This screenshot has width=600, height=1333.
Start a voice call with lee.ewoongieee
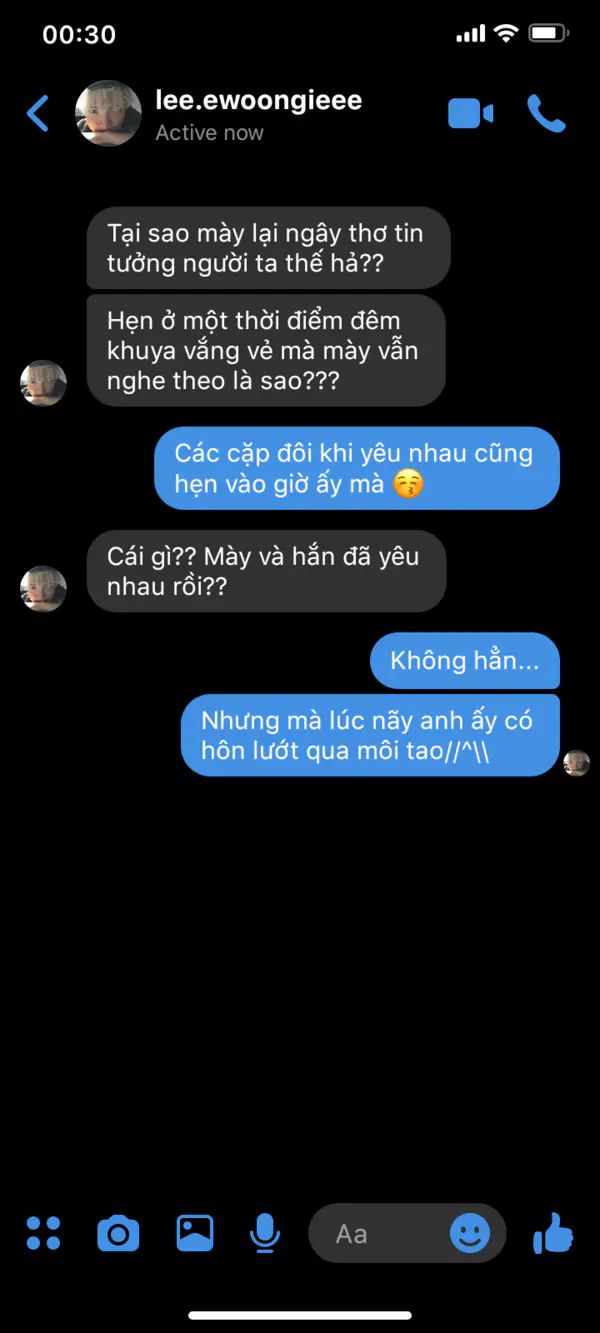[546, 114]
